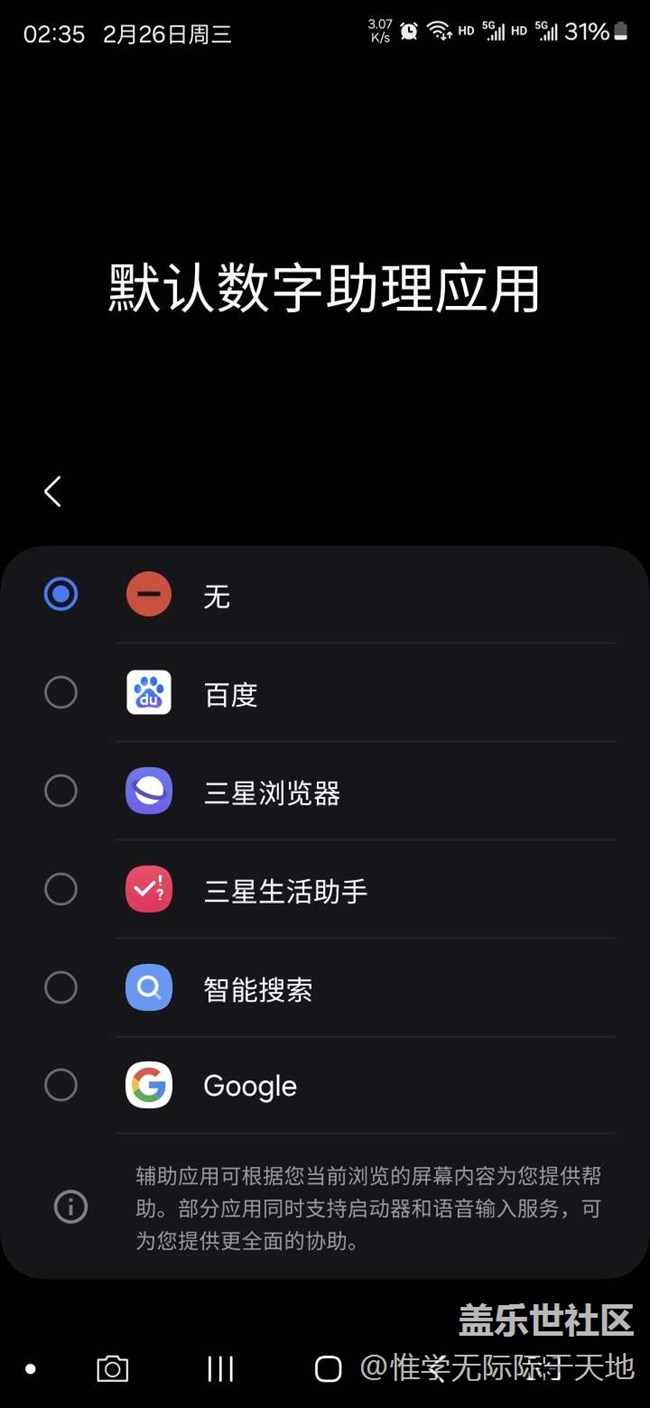Screen dimensions: 650x1408
Task: Set 三星浏览器 as the default assistant
Action: pyautogui.click(x=61, y=791)
